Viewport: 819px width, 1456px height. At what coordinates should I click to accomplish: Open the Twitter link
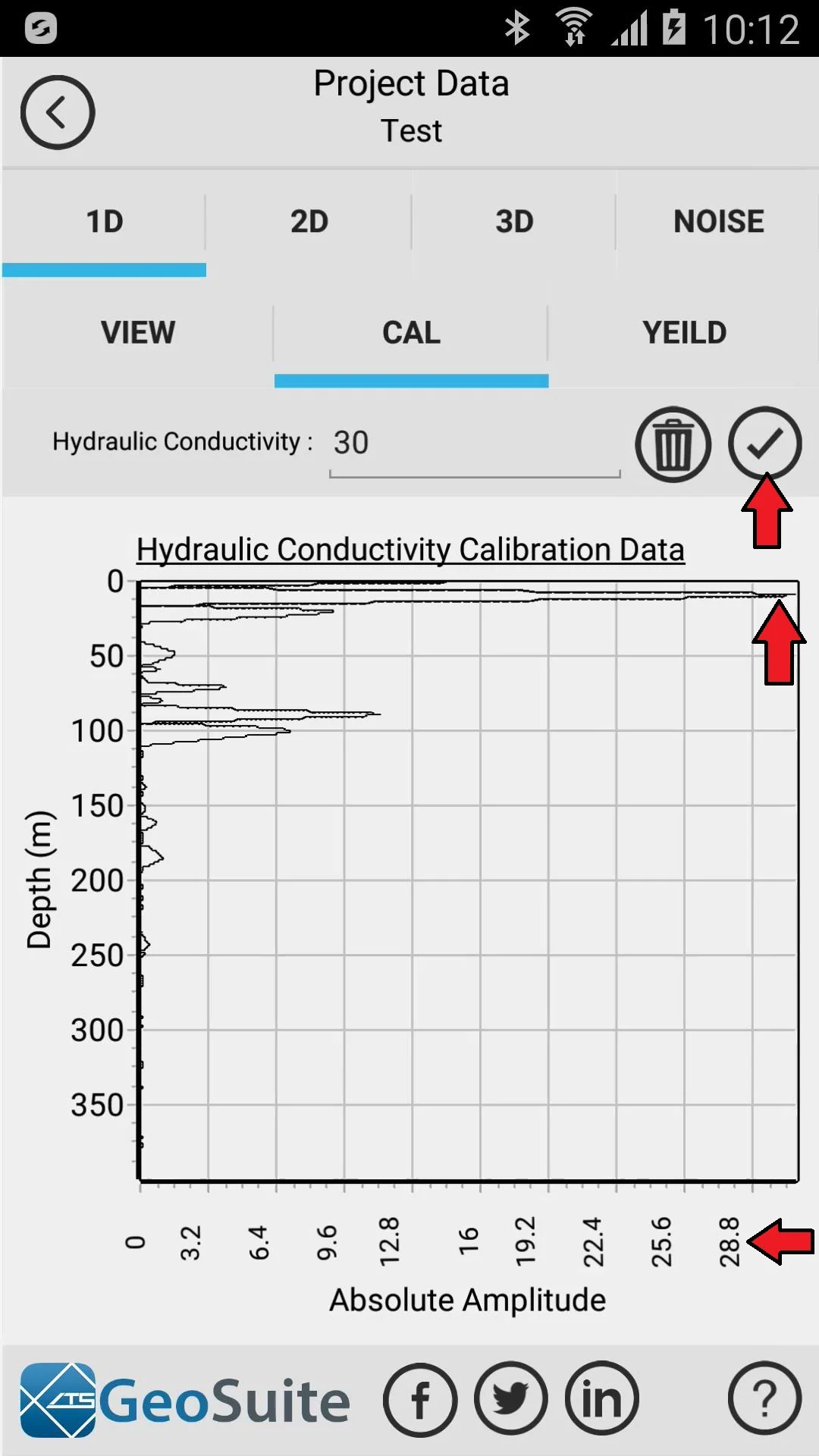[x=511, y=1399]
